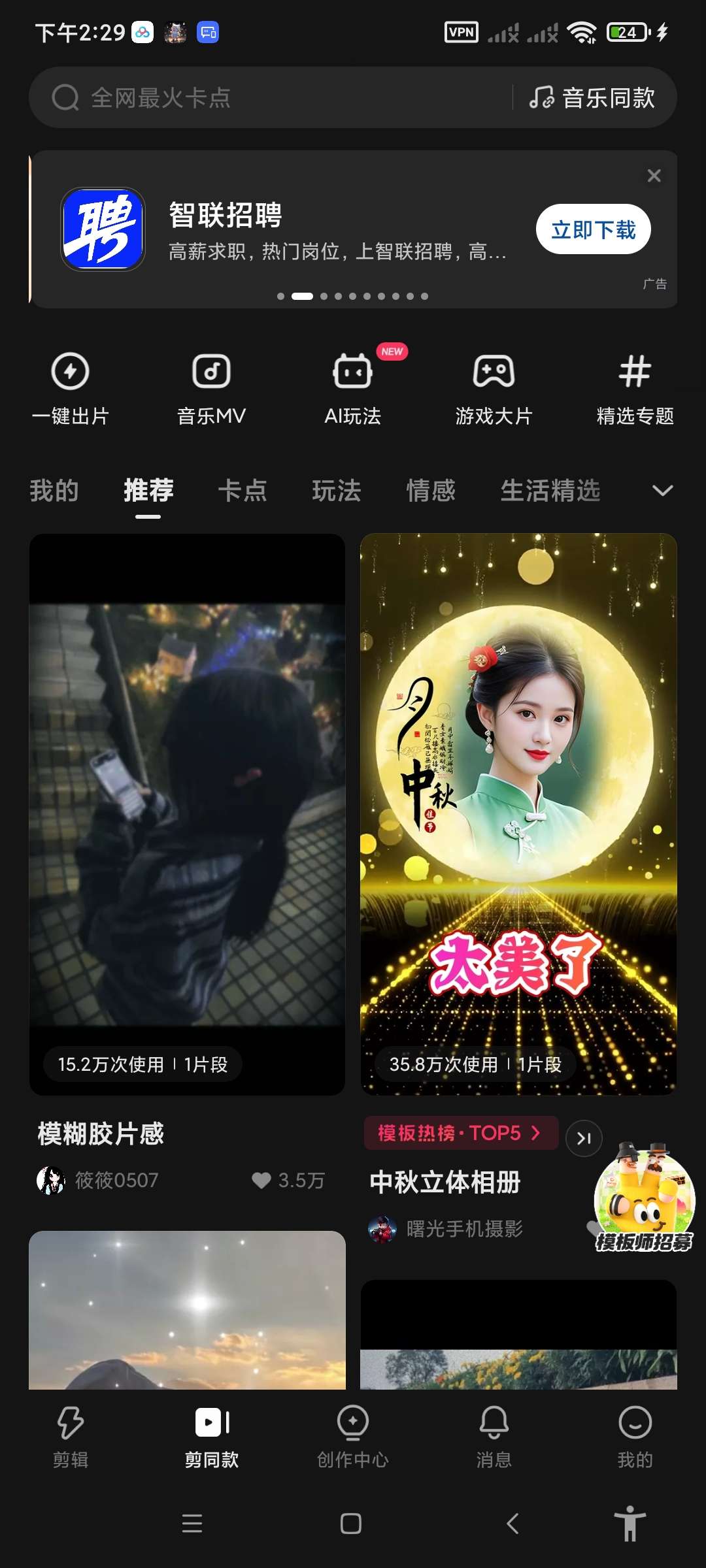
Task: Open the 全网最火卡点 search box
Action: coord(261,98)
